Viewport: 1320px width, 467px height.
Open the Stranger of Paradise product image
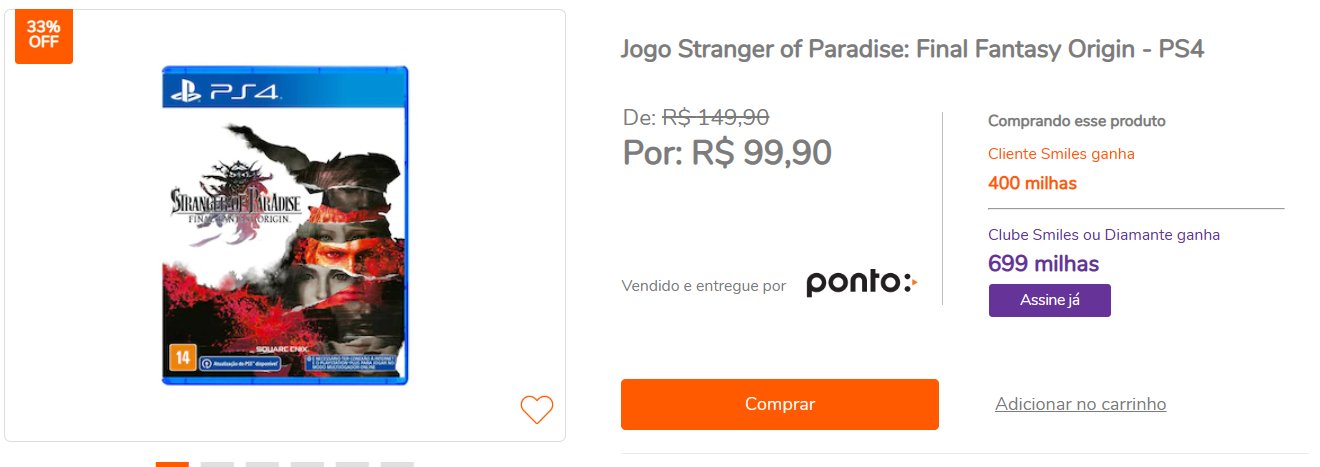[285, 226]
